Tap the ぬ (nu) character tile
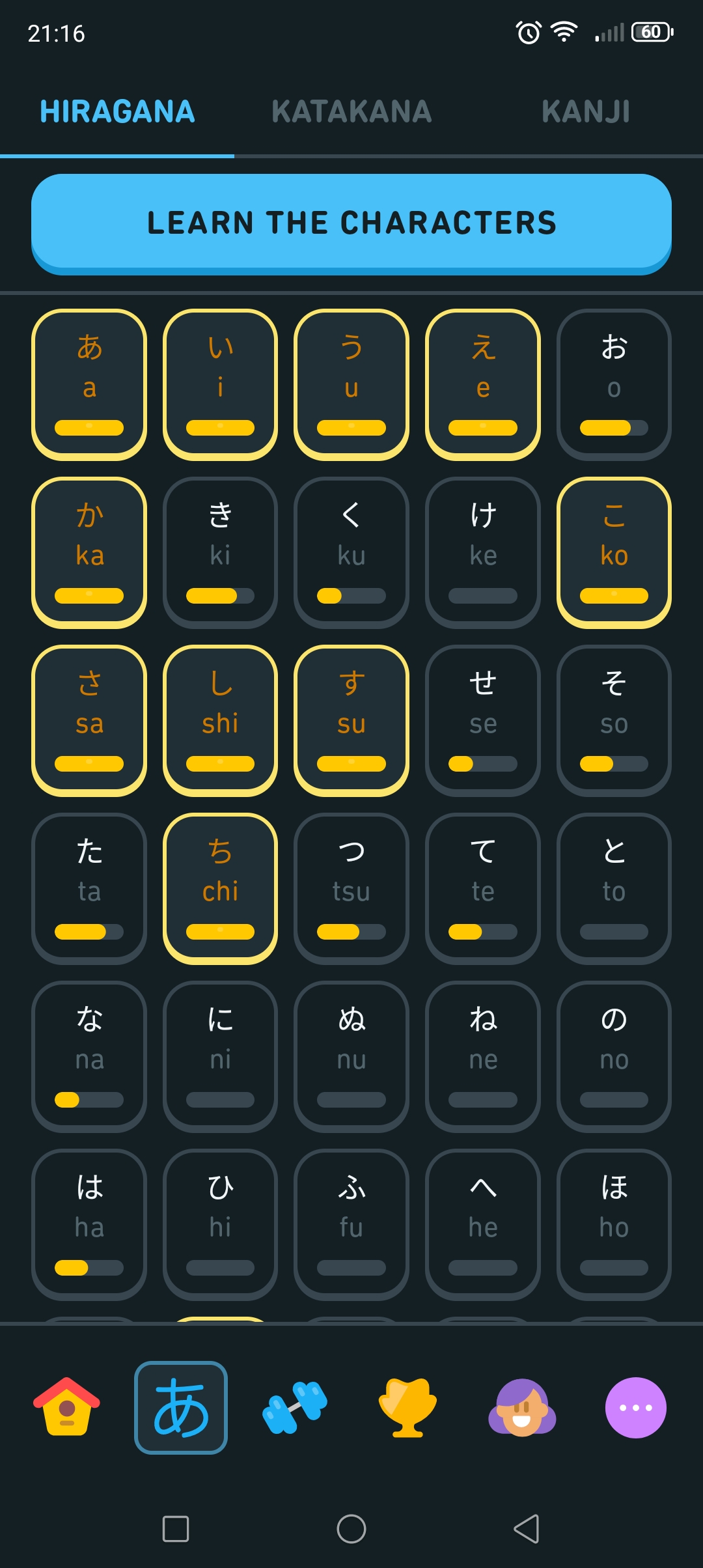Screen dimensions: 703x1568 tap(351, 1057)
